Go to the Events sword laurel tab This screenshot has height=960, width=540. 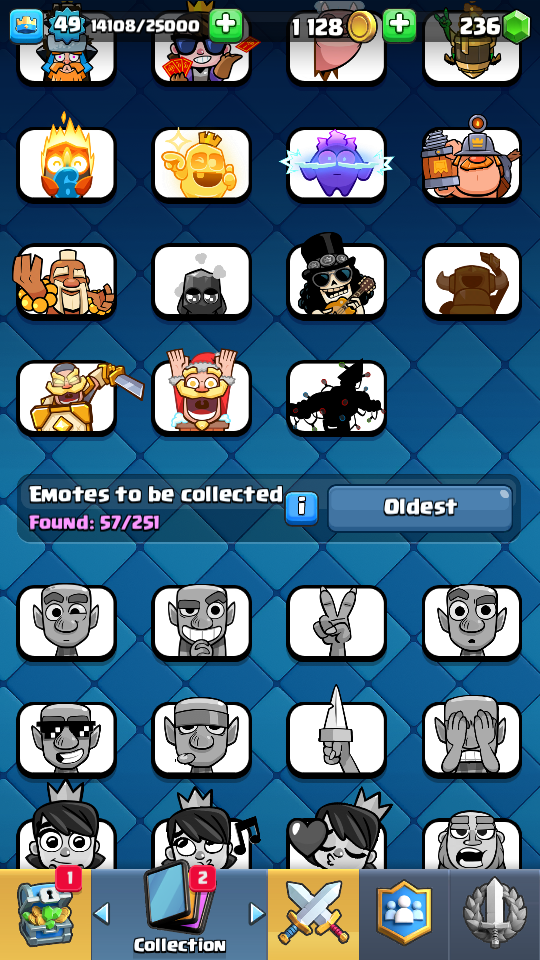495,913
